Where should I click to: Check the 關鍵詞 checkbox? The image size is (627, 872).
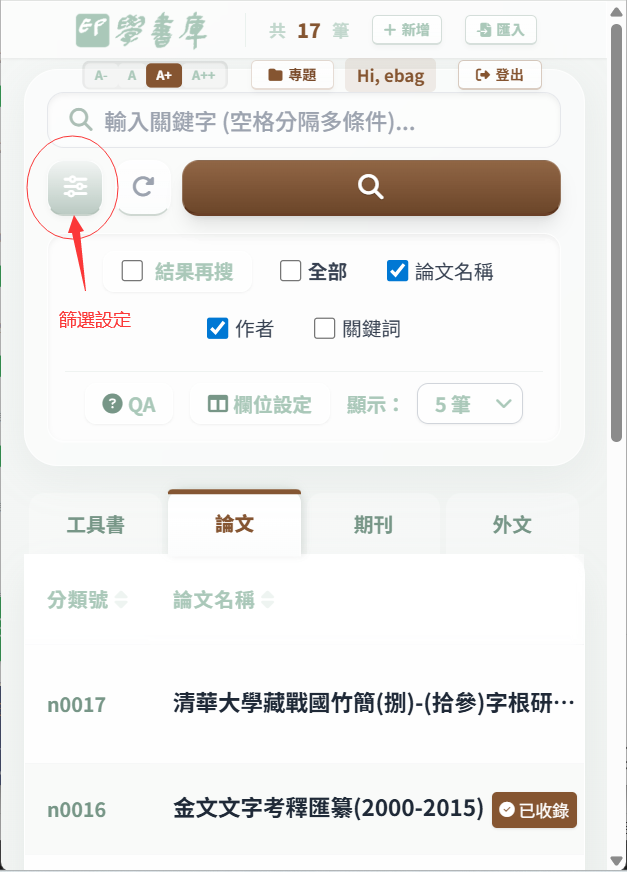point(324,329)
